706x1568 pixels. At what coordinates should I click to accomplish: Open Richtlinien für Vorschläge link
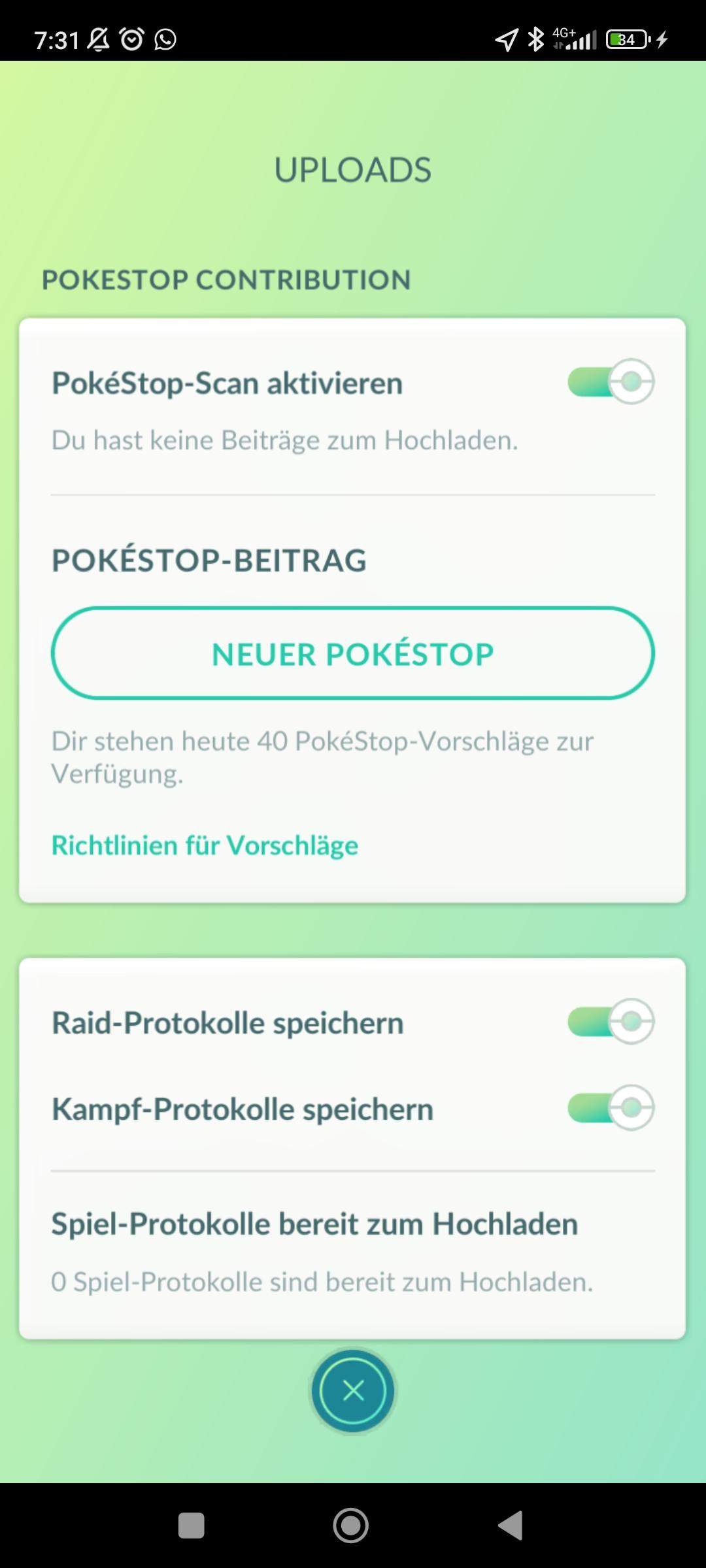pos(205,845)
